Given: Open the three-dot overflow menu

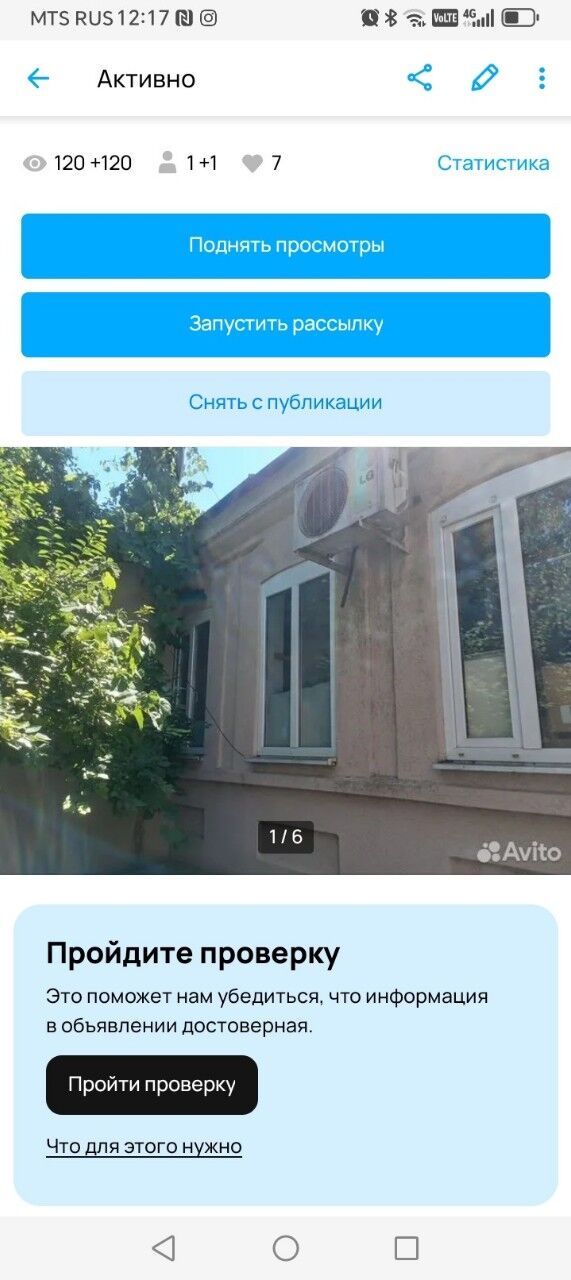Looking at the screenshot, I should [541, 78].
